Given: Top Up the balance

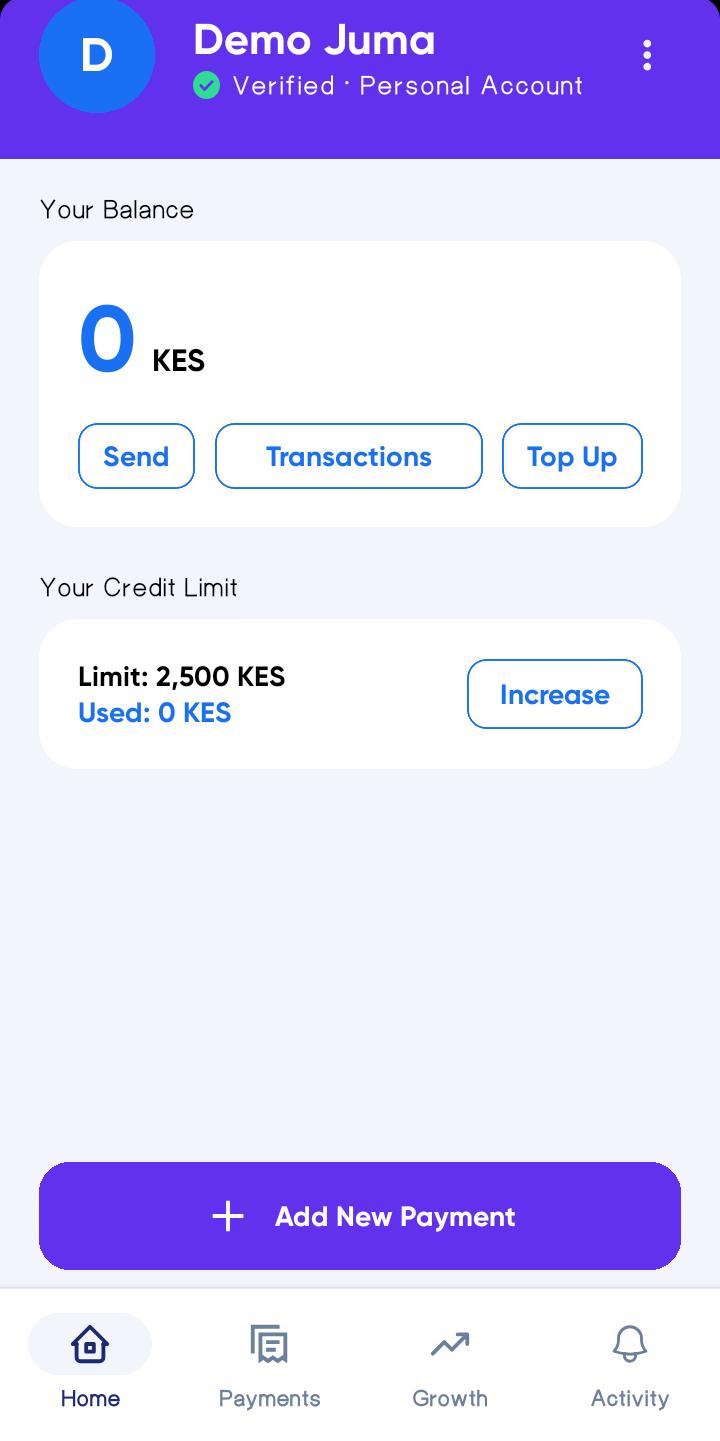Looking at the screenshot, I should (572, 456).
